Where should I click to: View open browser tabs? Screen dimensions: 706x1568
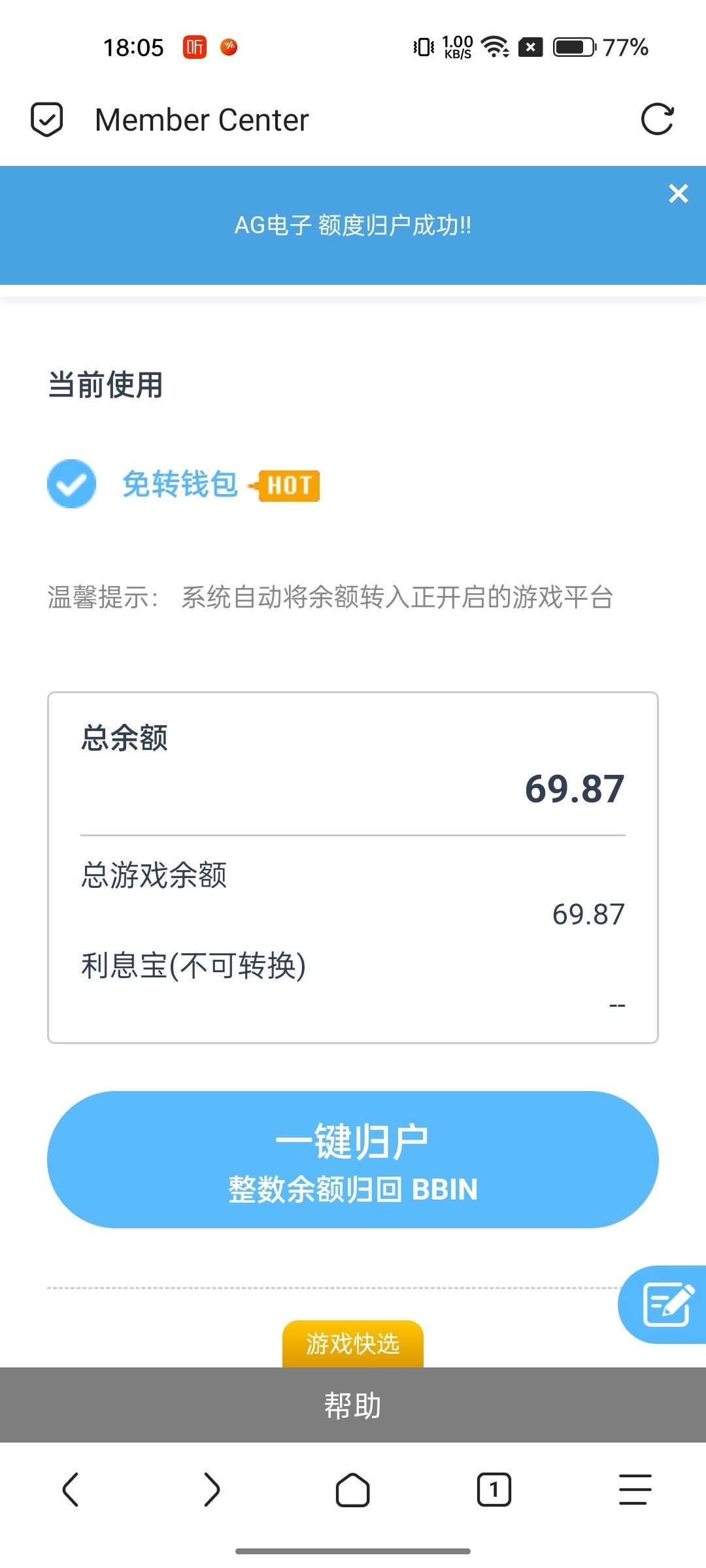coord(494,1490)
